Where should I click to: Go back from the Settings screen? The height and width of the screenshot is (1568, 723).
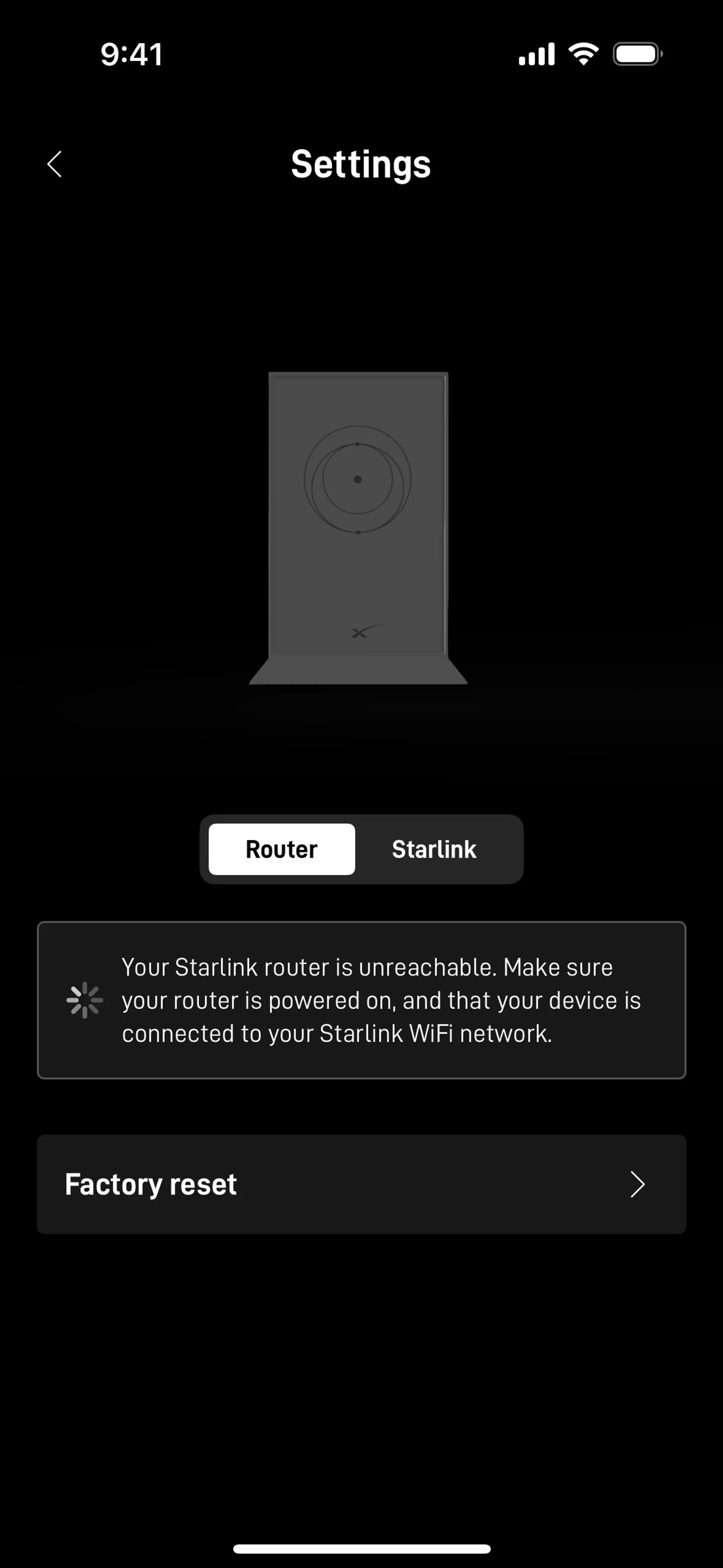coord(55,164)
